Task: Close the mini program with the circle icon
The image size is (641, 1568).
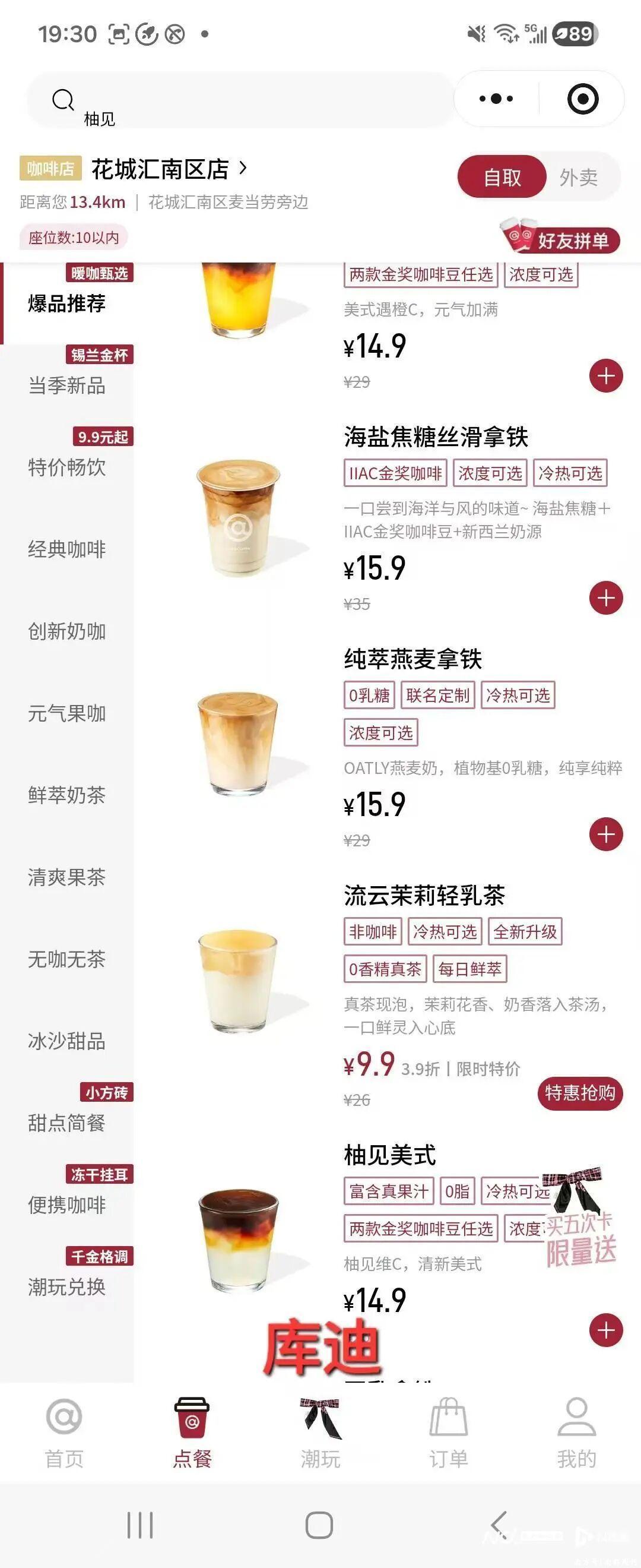Action: tap(582, 99)
